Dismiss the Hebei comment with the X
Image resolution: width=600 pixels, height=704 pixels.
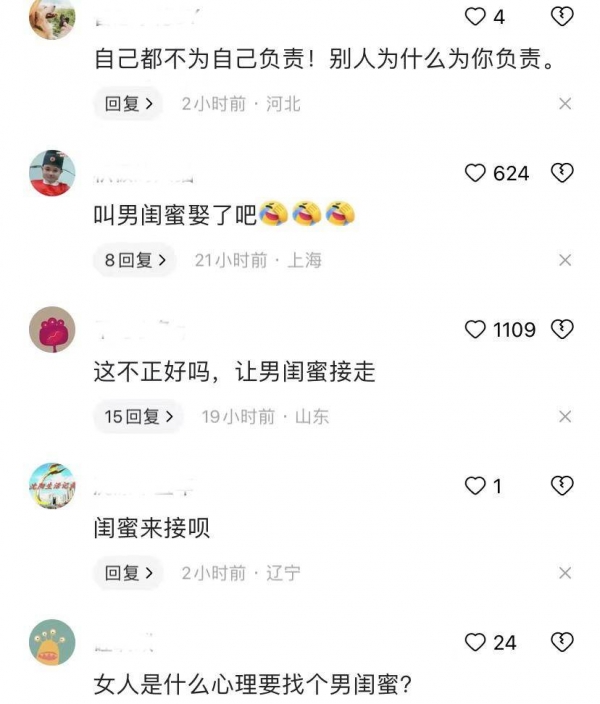pos(564,103)
